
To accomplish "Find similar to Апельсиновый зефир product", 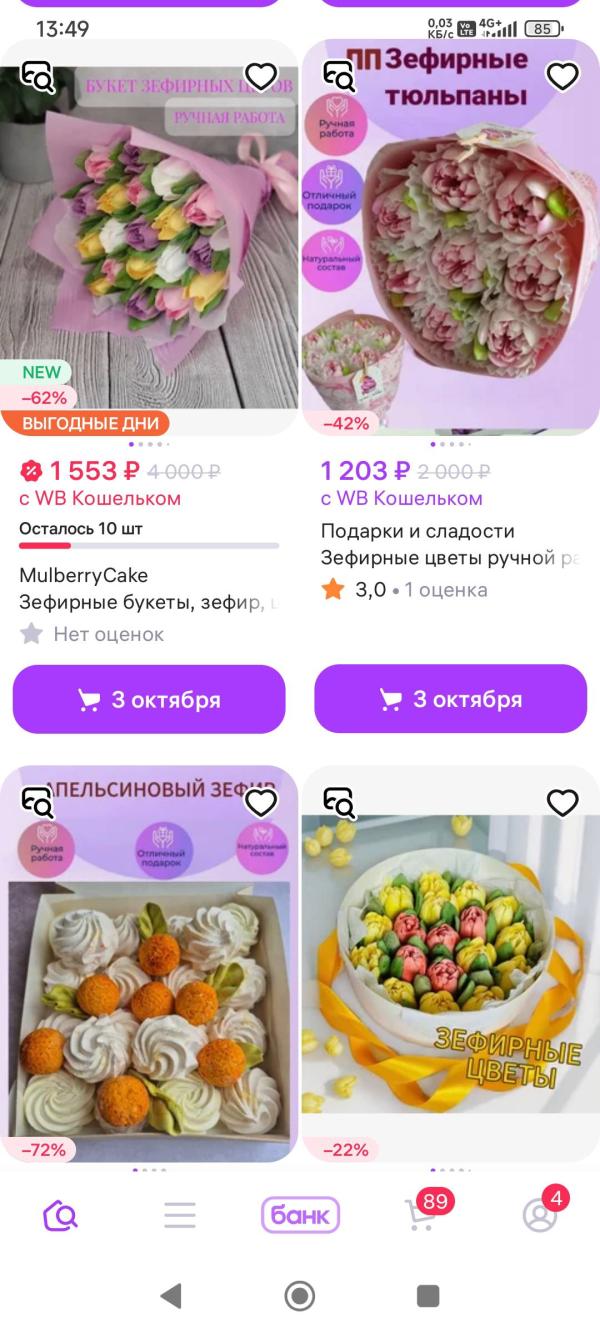I will click(x=37, y=802).
